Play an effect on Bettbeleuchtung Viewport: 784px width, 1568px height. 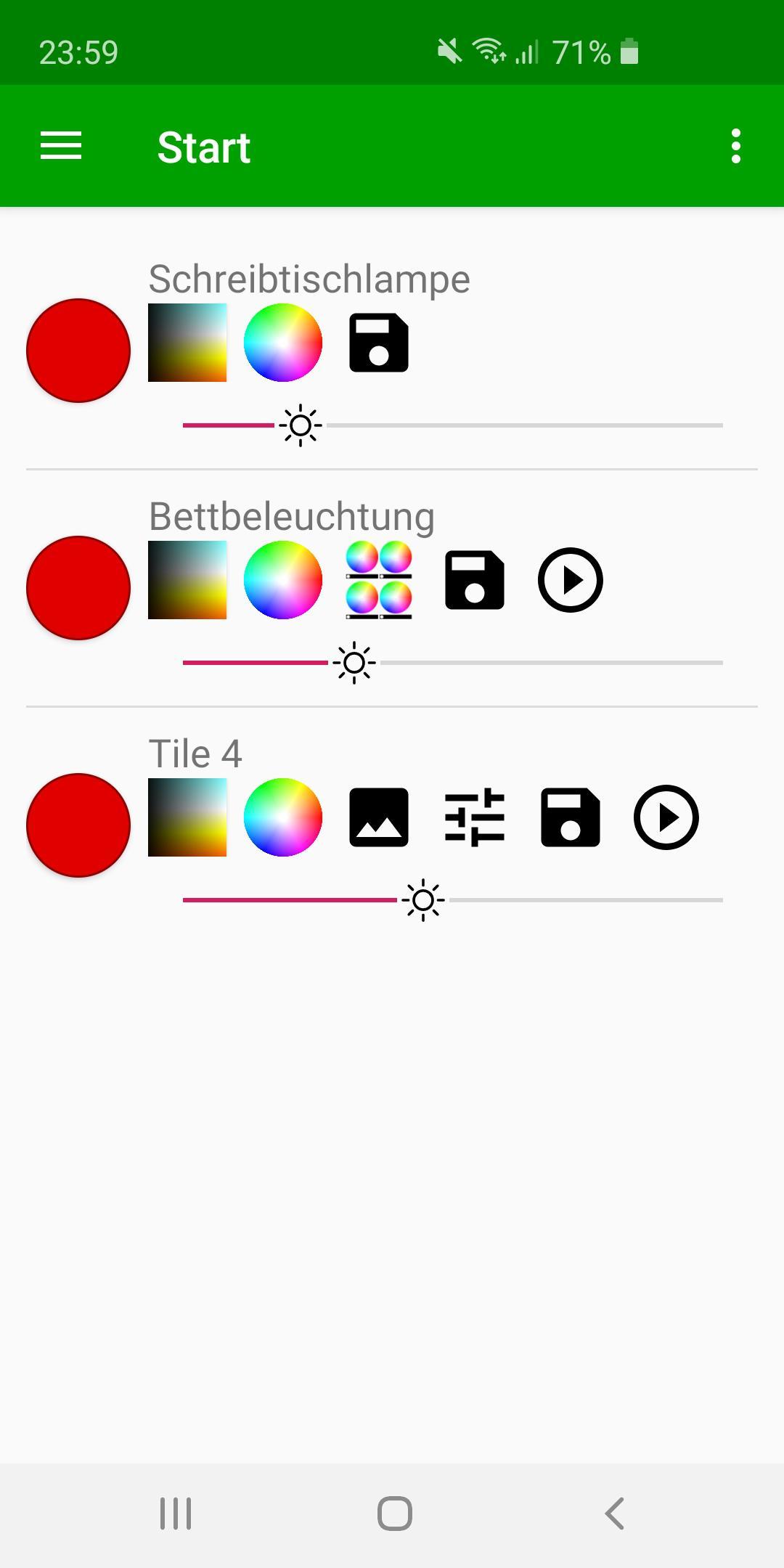571,580
